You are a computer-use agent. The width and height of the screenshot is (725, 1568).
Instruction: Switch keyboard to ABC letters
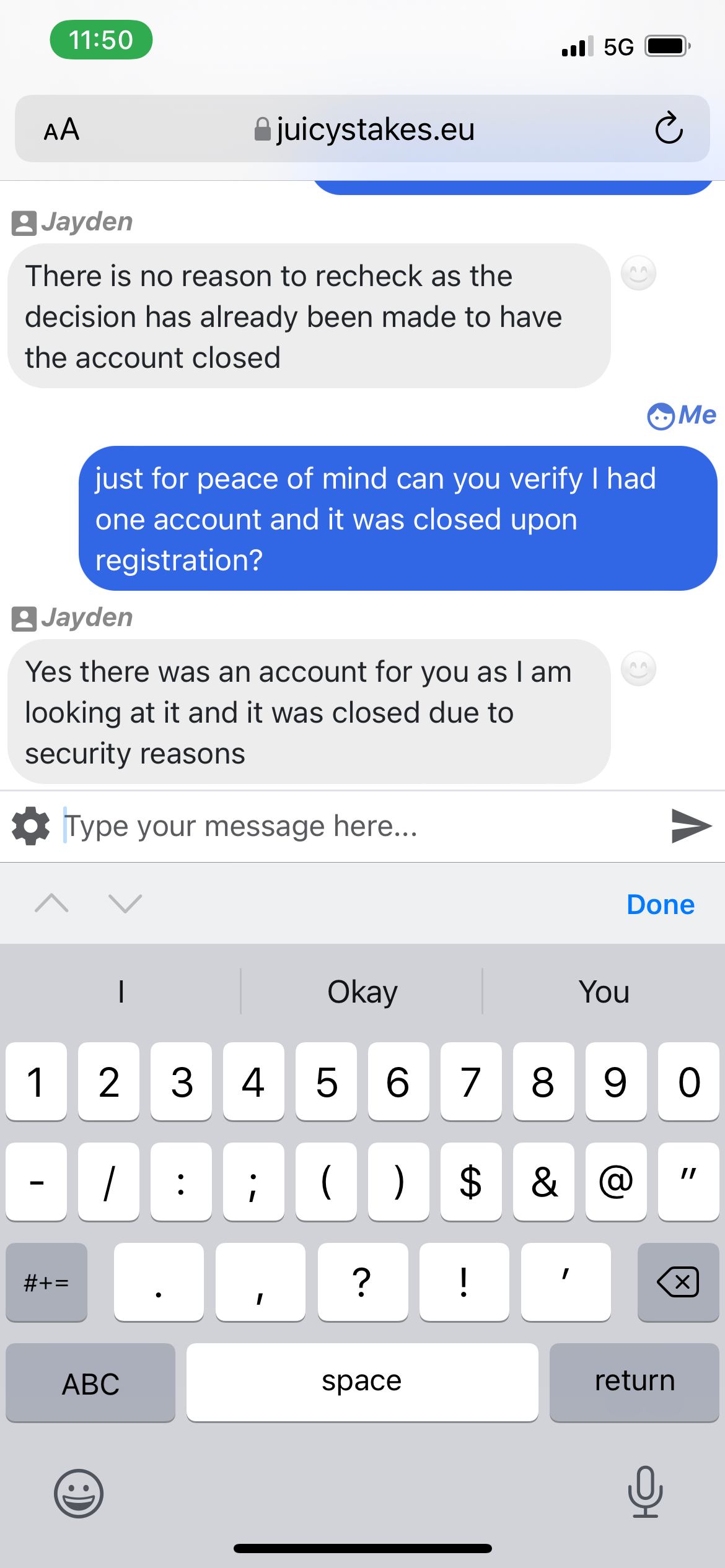click(90, 1382)
